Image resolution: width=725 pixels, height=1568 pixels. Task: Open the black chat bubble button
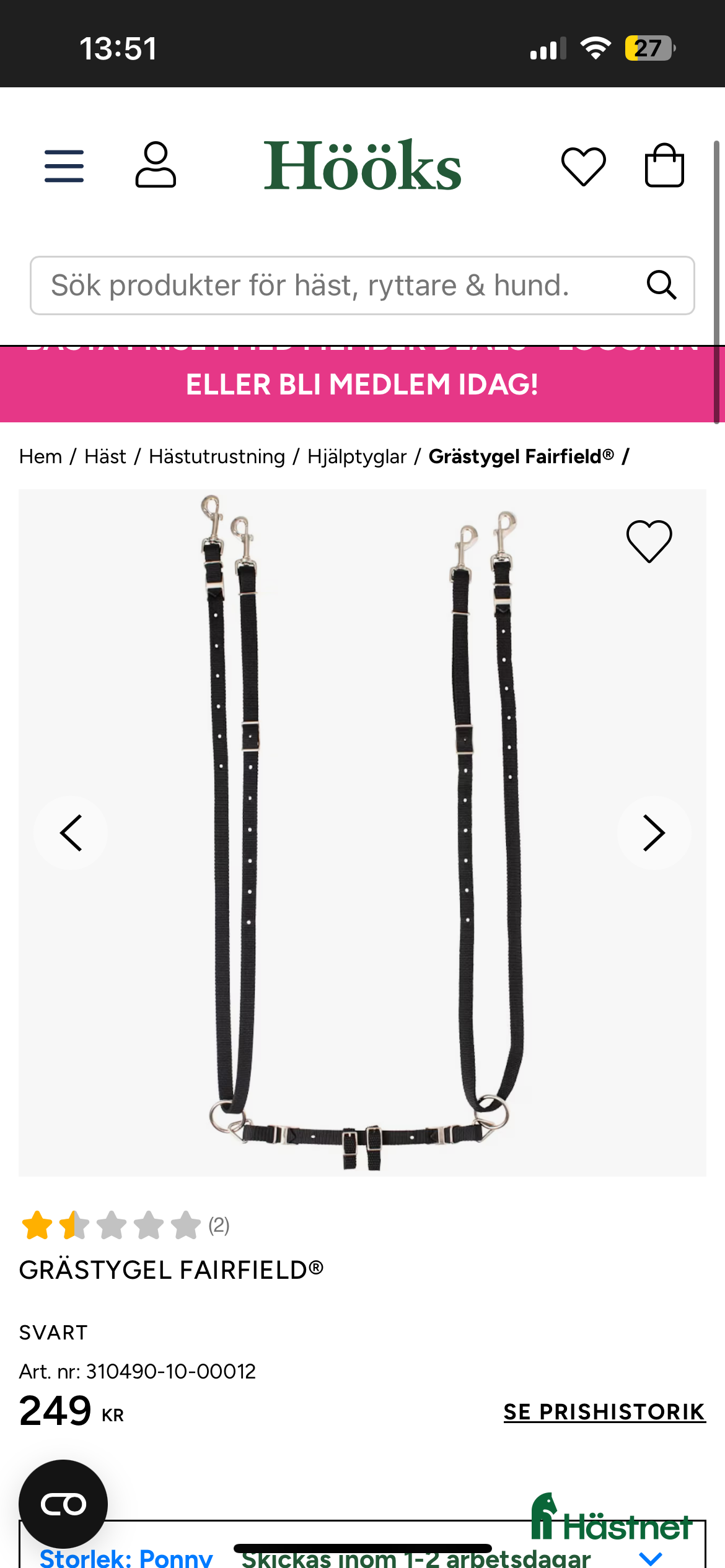pos(63,1504)
